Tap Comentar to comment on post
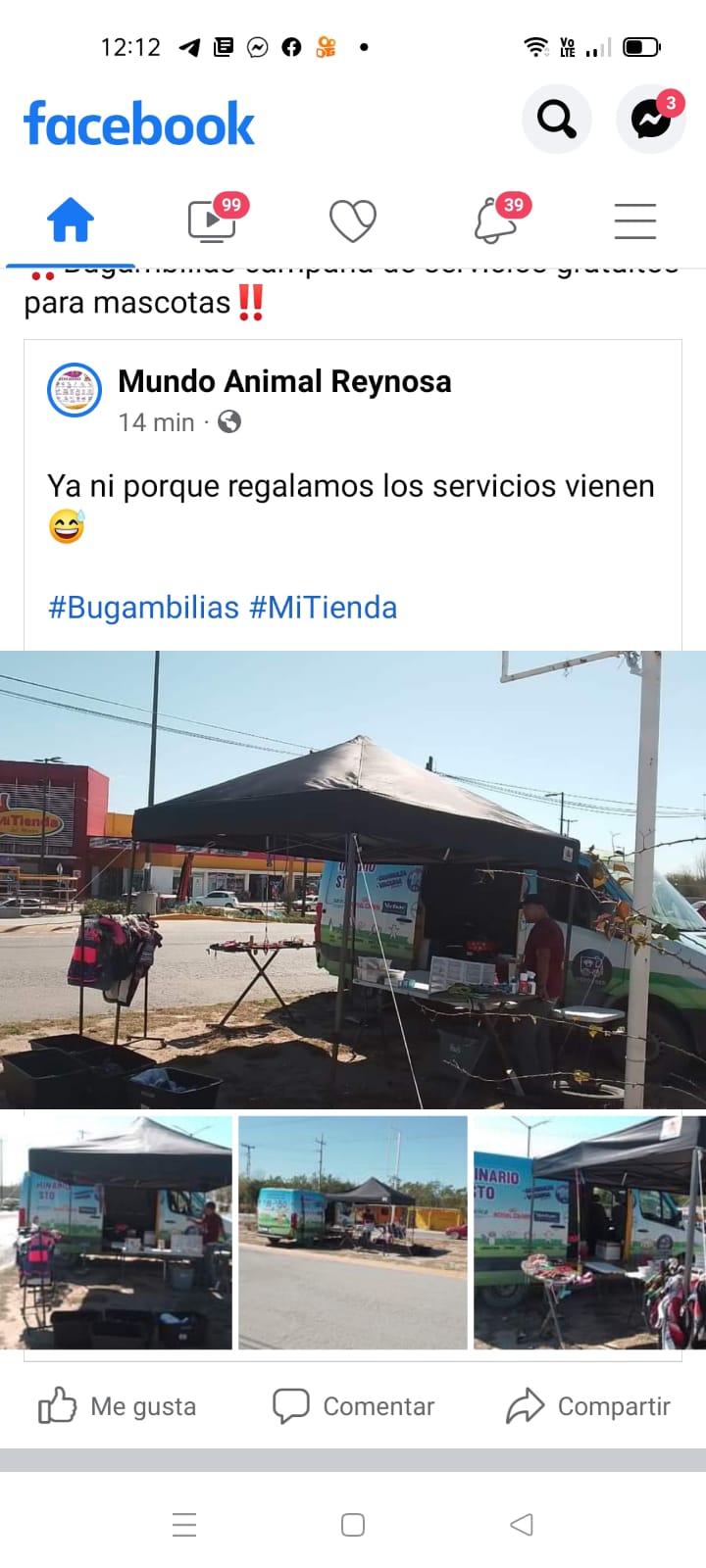 [353, 1406]
